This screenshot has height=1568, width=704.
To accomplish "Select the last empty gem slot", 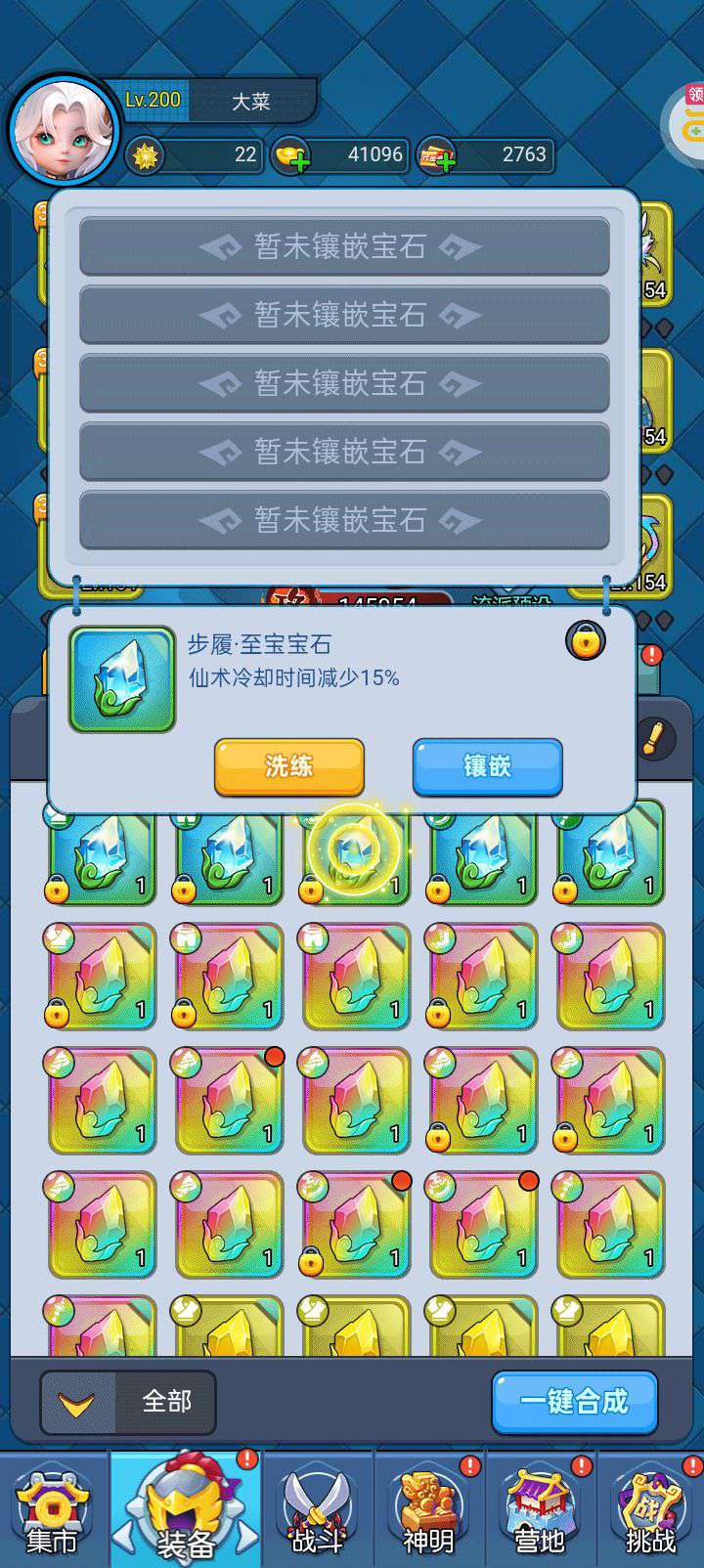I will click(x=343, y=520).
